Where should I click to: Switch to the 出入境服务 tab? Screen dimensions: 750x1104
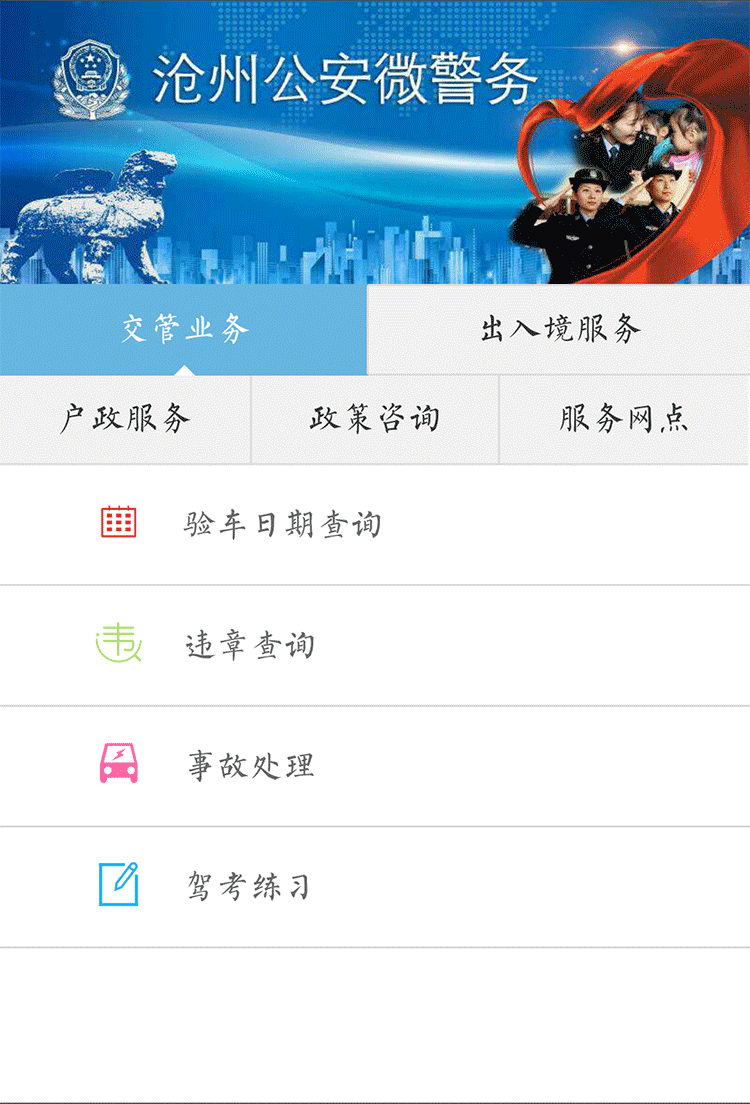pos(559,329)
